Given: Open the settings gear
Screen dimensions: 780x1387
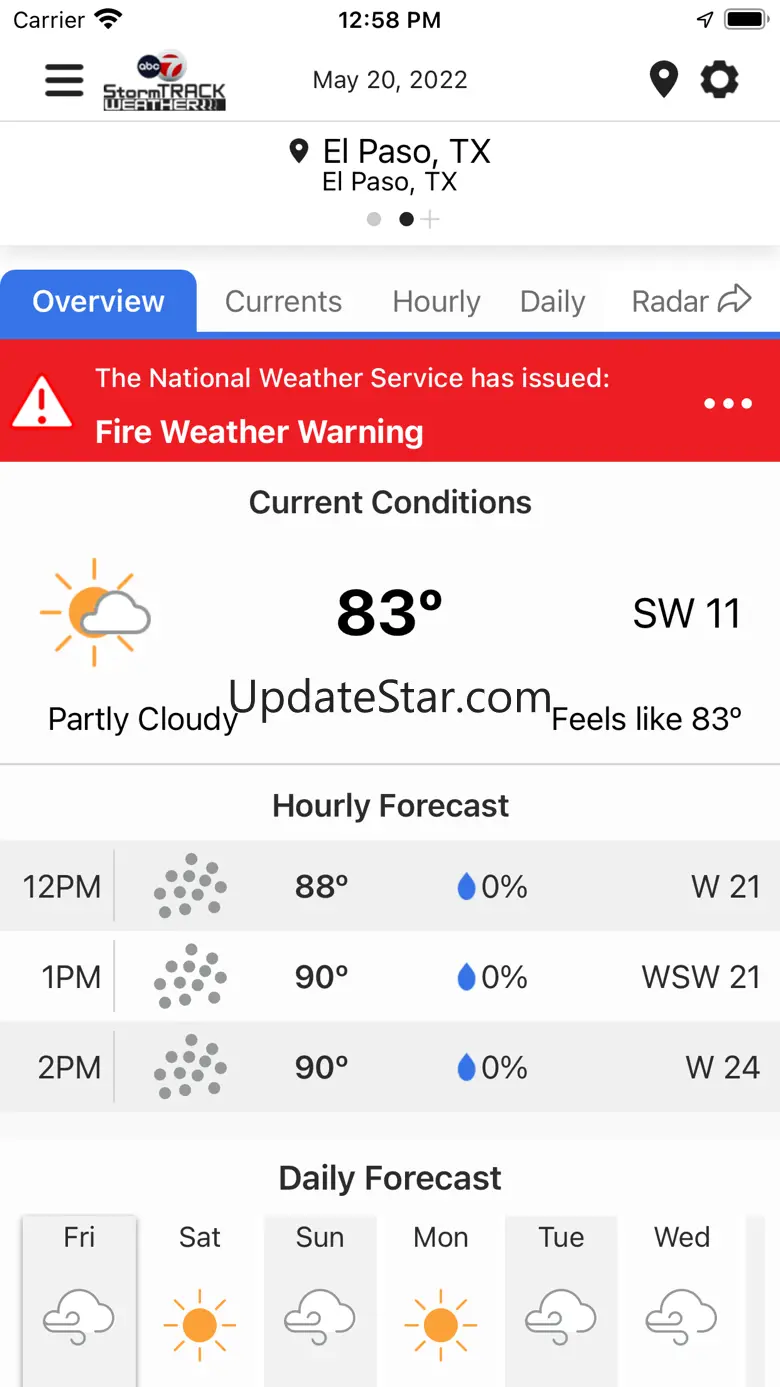Looking at the screenshot, I should pyautogui.click(x=719, y=80).
